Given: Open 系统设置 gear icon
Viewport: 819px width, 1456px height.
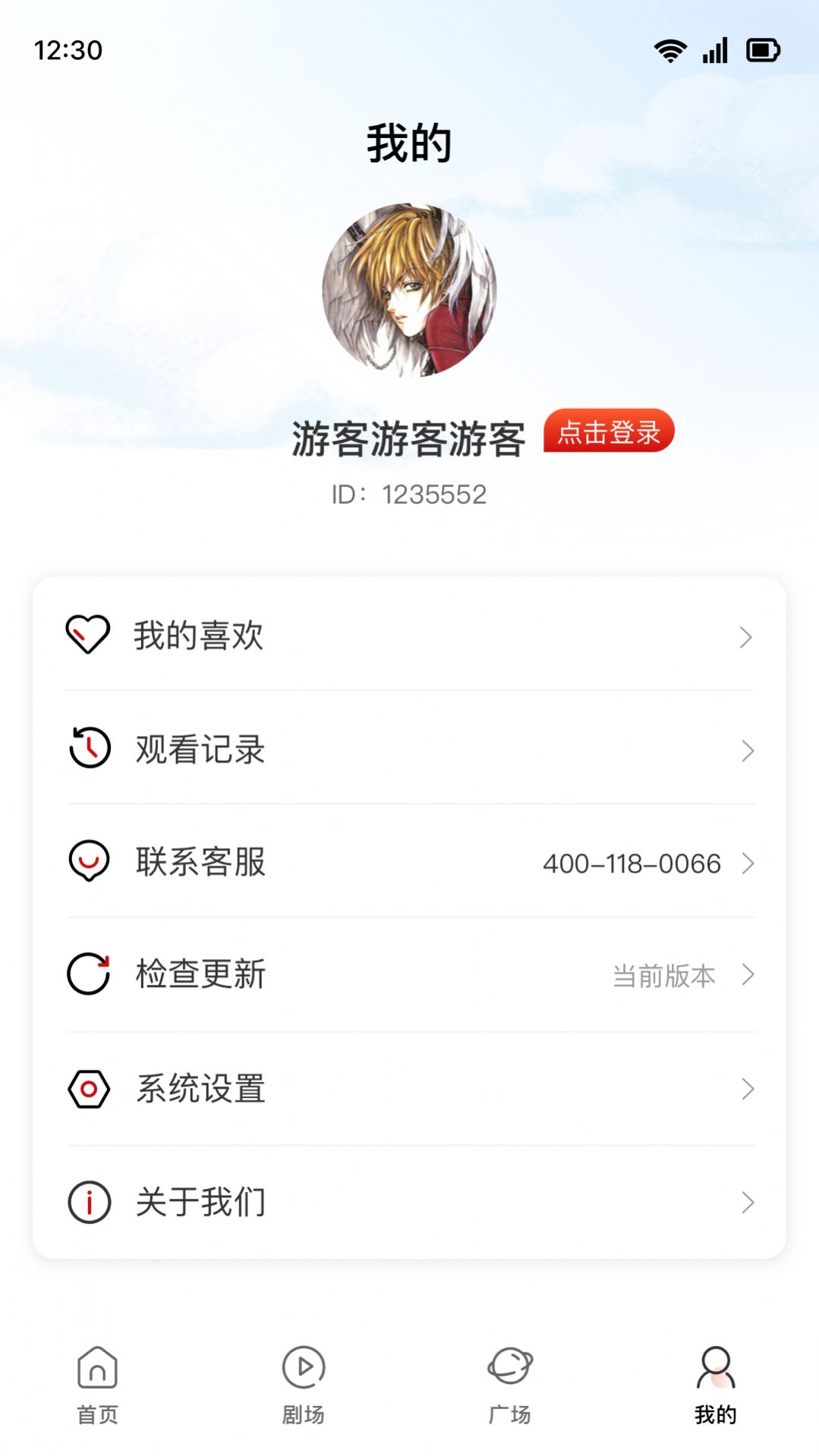Looking at the screenshot, I should [x=89, y=1090].
